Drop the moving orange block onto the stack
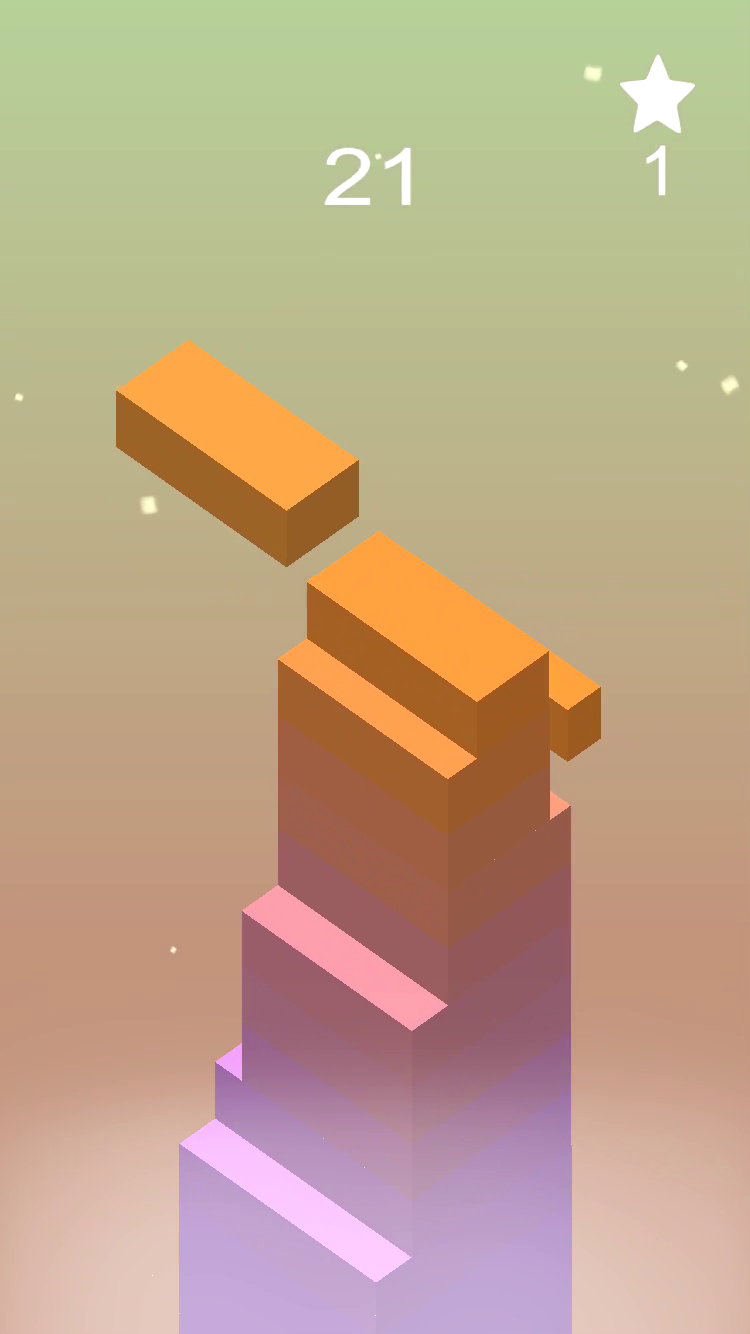Image resolution: width=750 pixels, height=1334 pixels. pos(237,453)
